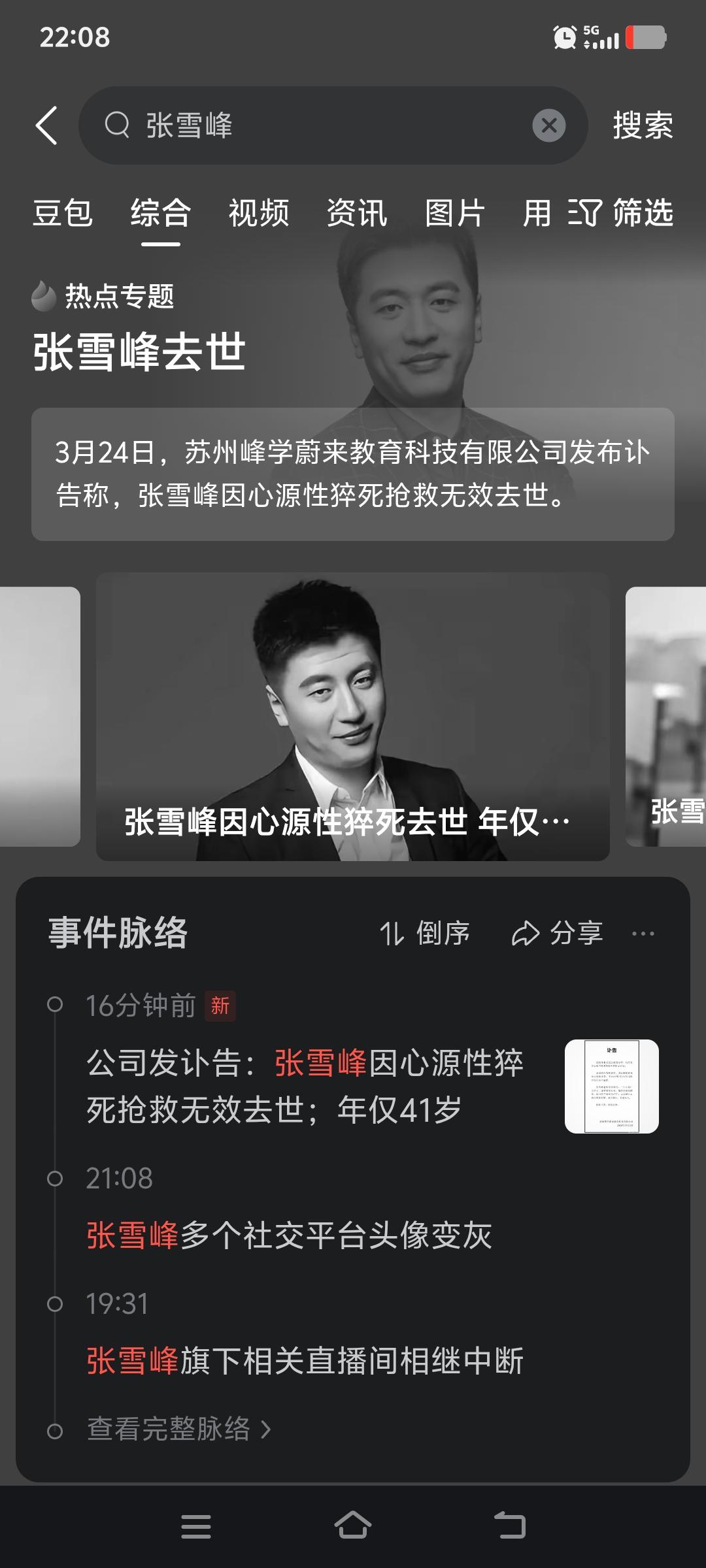Tap the main black-and-white portrait video card
Image resolution: width=706 pixels, height=1568 pixels.
coord(353,719)
